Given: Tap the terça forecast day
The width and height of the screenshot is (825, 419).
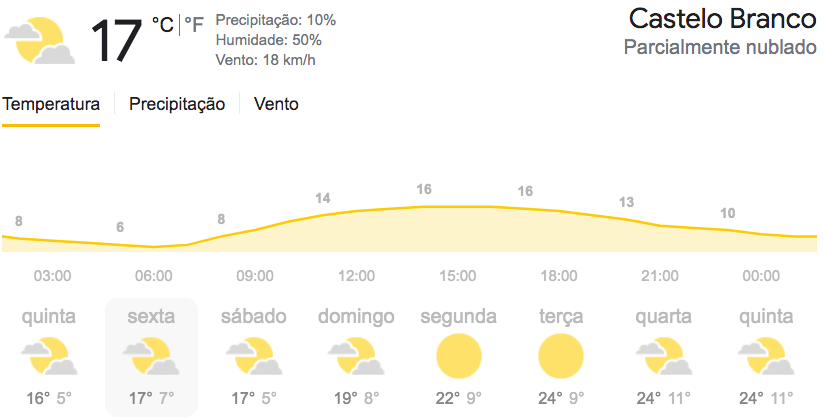Looking at the screenshot, I should point(561,357).
